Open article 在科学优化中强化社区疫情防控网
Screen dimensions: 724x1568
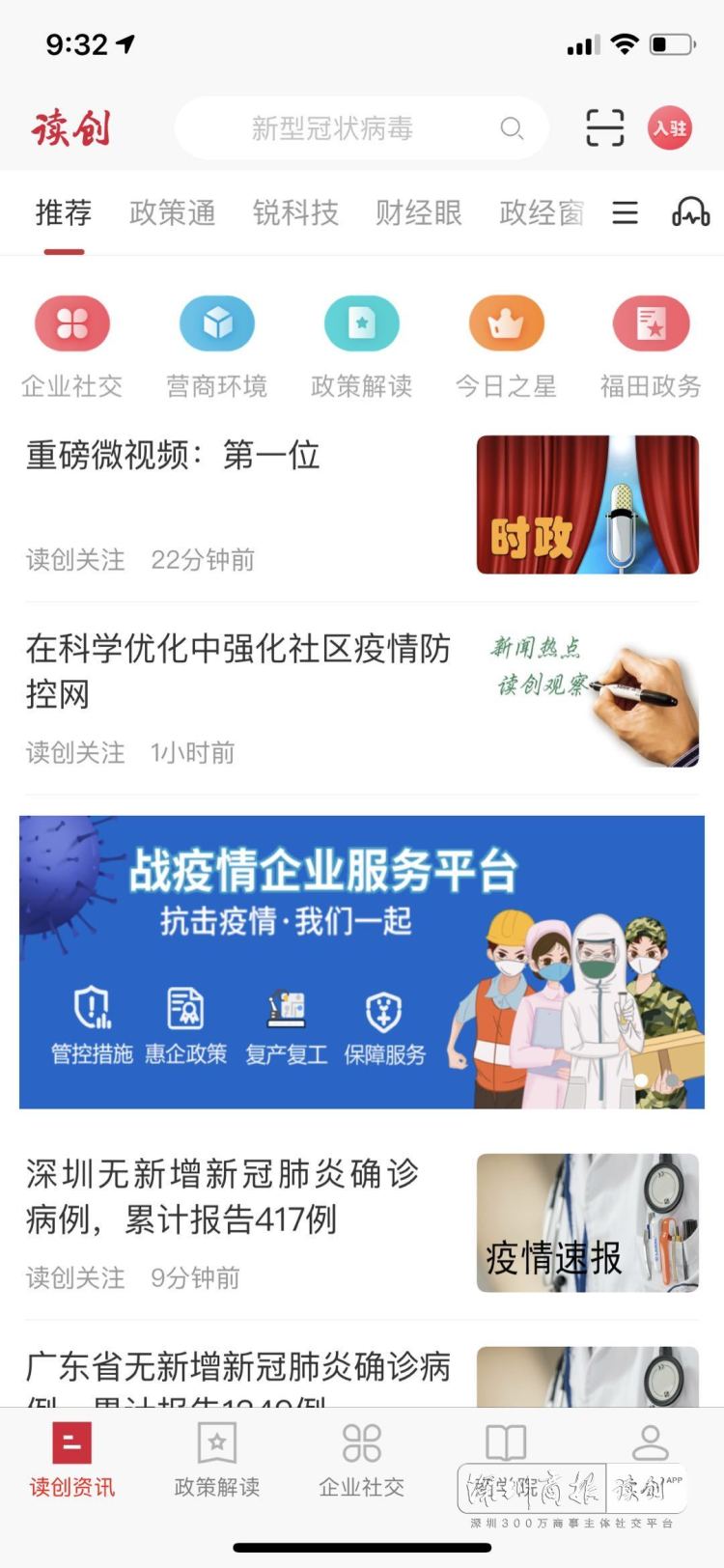click(362, 698)
